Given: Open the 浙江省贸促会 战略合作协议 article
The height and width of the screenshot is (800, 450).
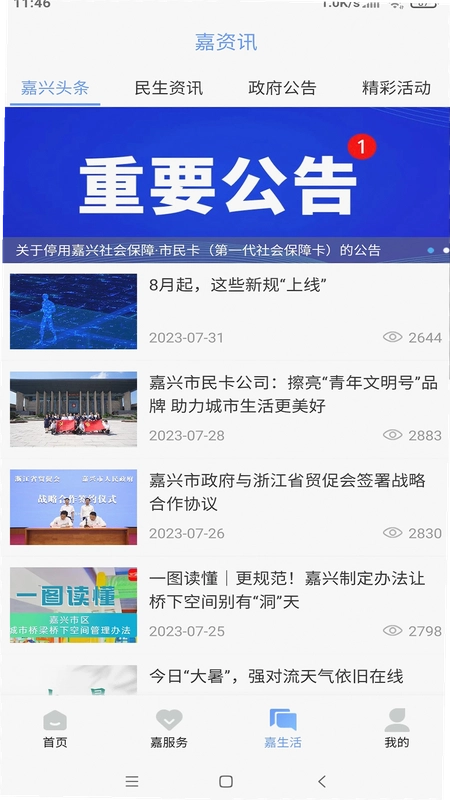Looking at the screenshot, I should click(226, 507).
